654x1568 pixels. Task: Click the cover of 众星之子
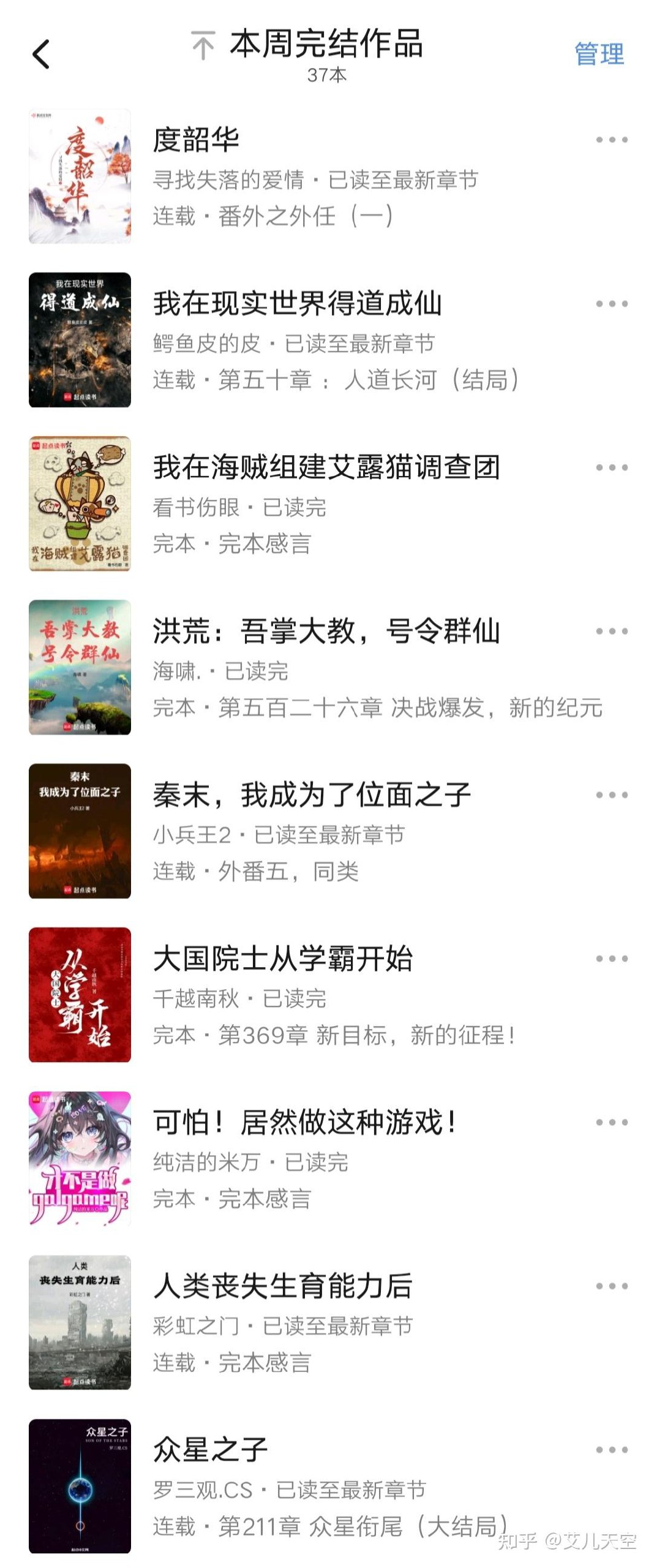pos(81,1485)
